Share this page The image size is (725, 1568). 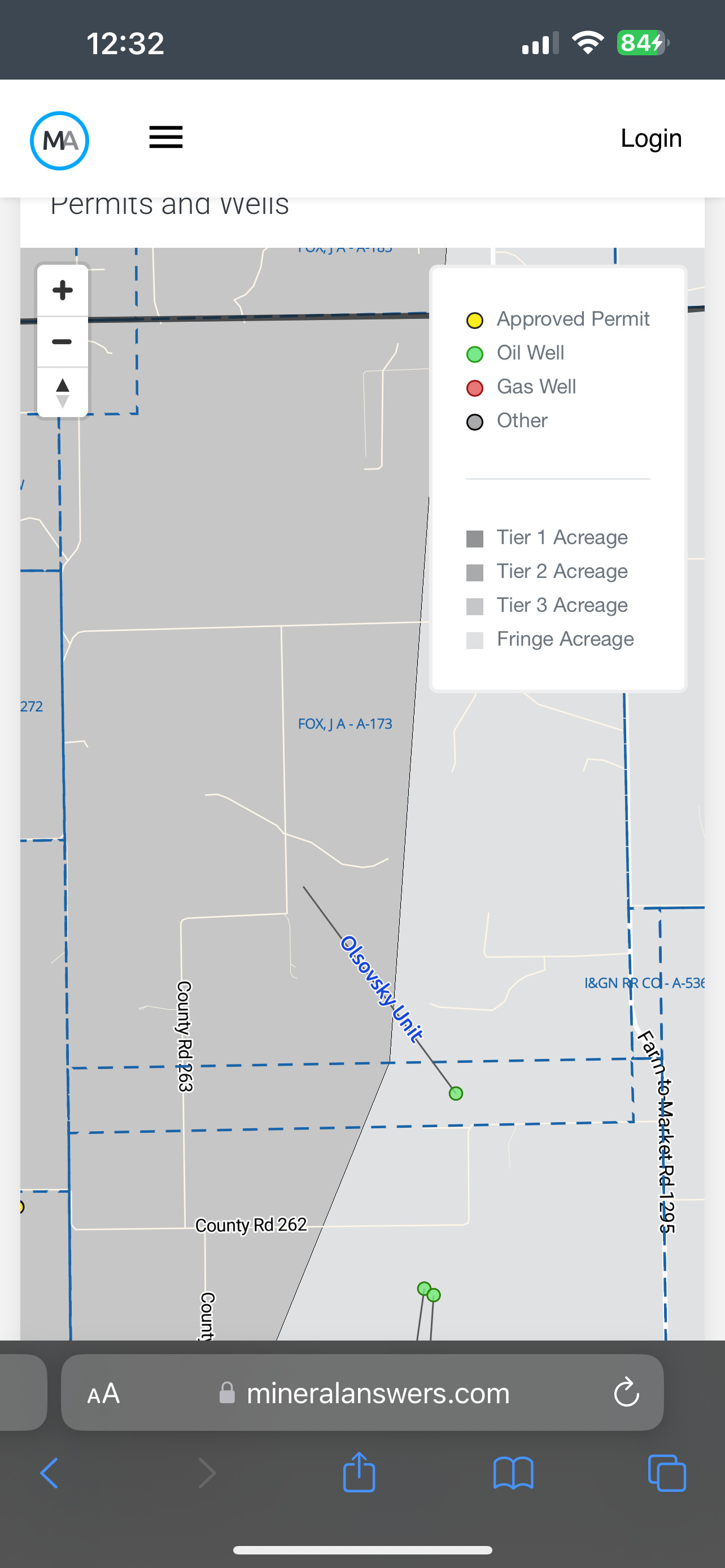[359, 1472]
